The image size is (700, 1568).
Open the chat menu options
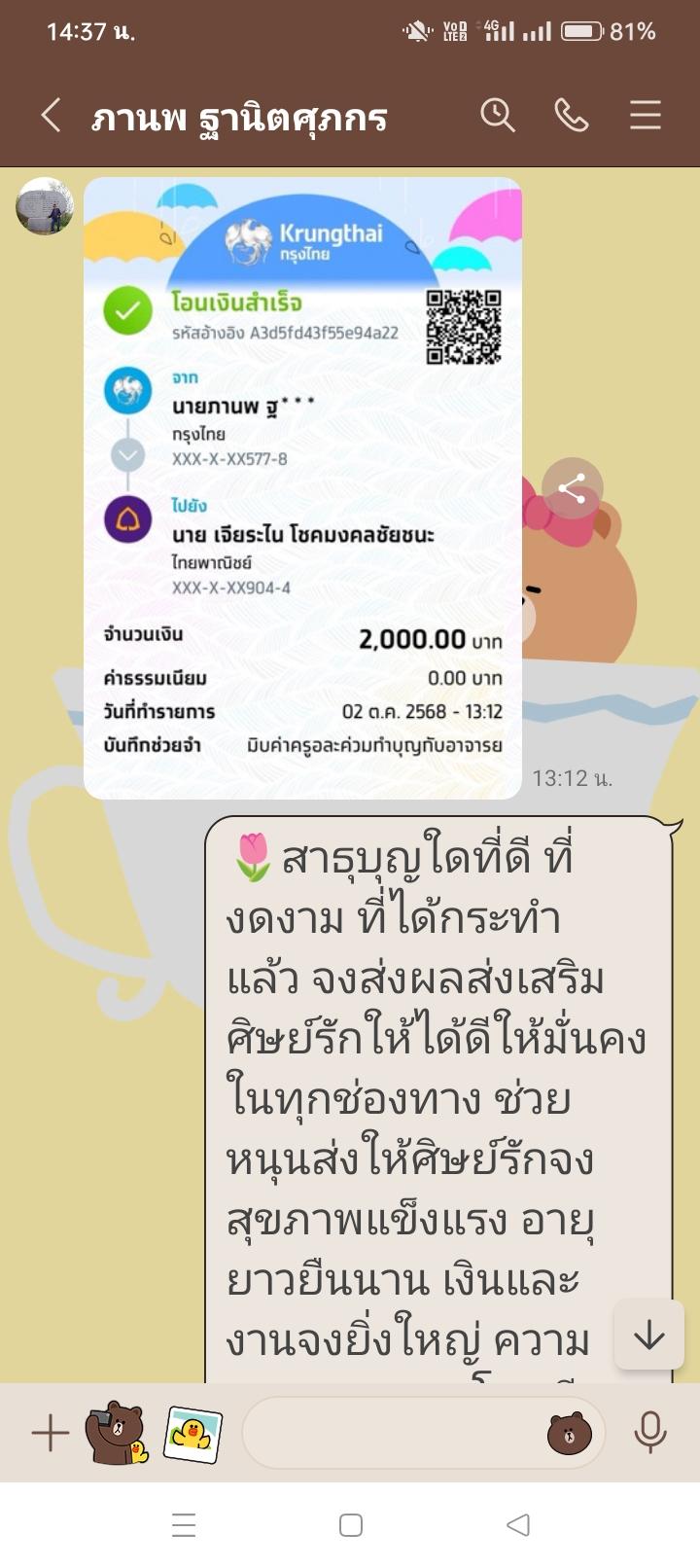(x=645, y=116)
